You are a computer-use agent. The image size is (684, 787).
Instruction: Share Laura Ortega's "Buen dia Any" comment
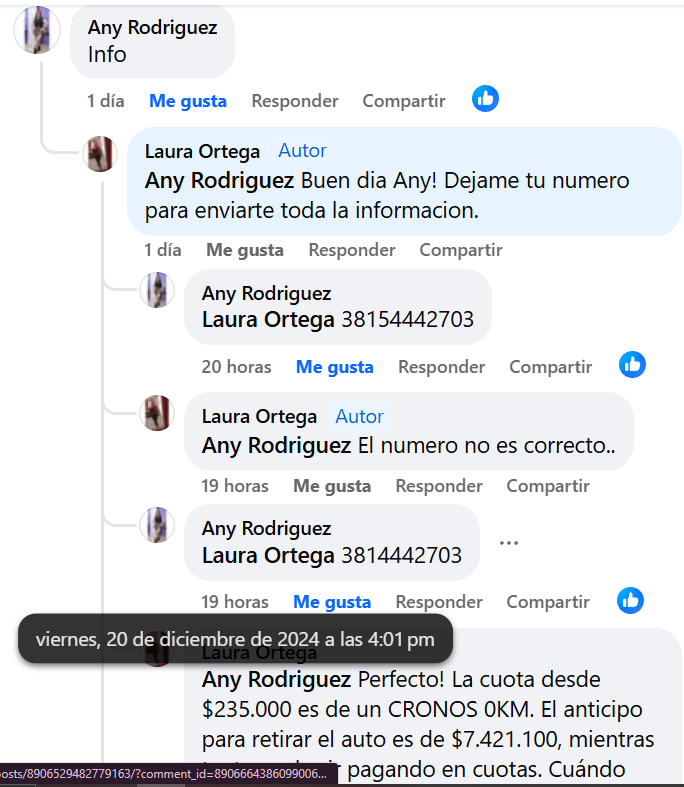click(x=460, y=250)
